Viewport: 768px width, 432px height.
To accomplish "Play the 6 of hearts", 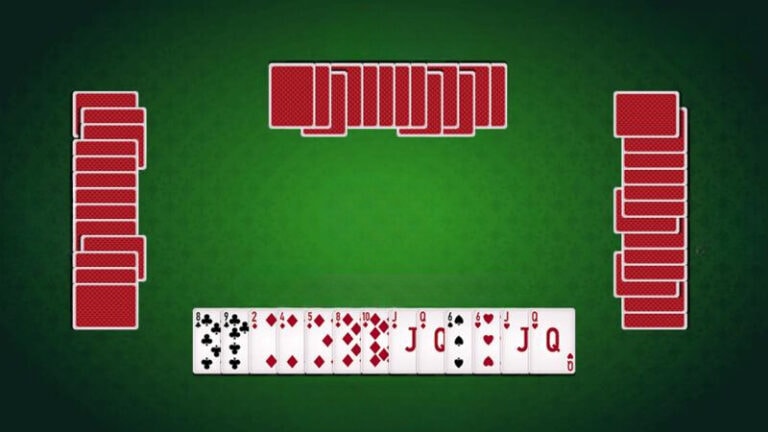I will pos(485,340).
